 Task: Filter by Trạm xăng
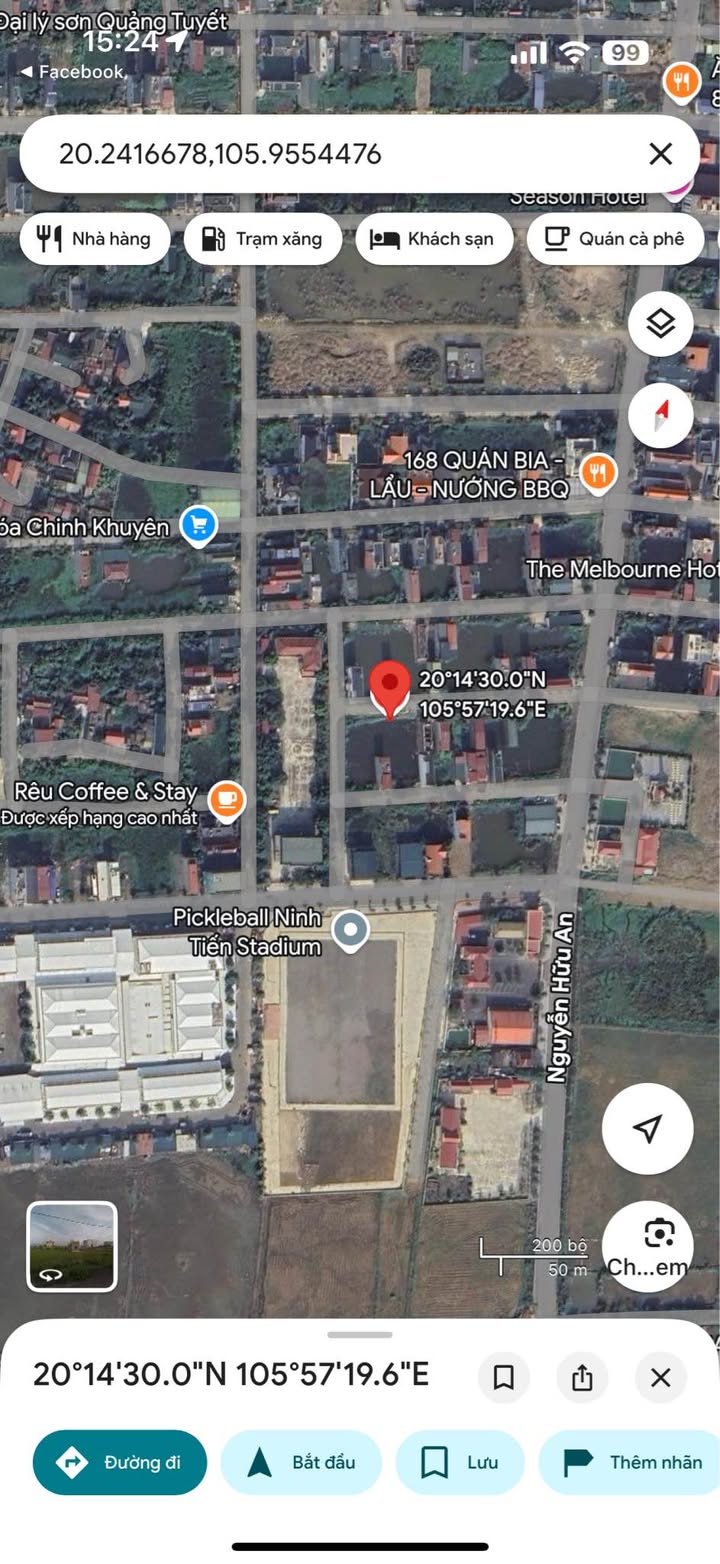point(263,239)
